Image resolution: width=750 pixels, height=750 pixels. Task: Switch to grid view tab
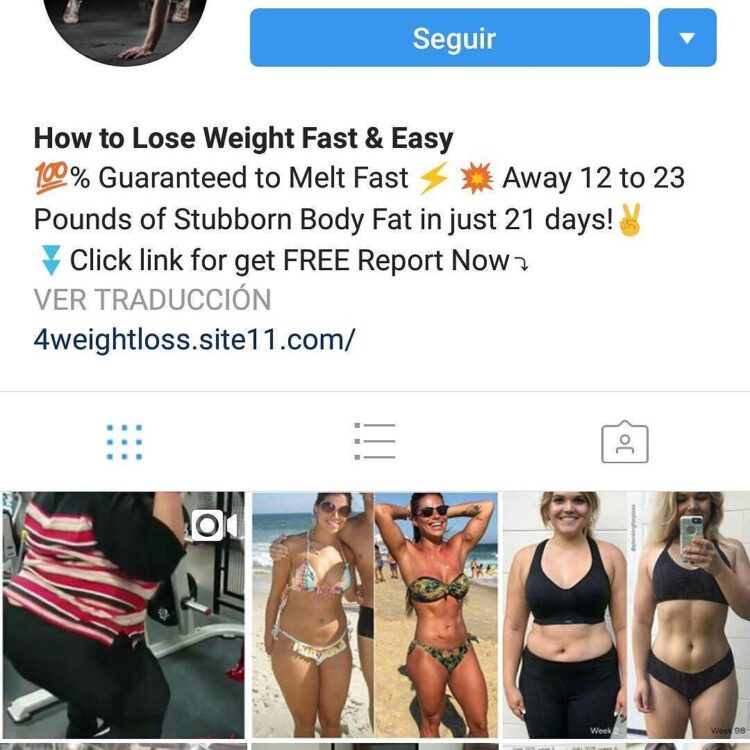[124, 442]
